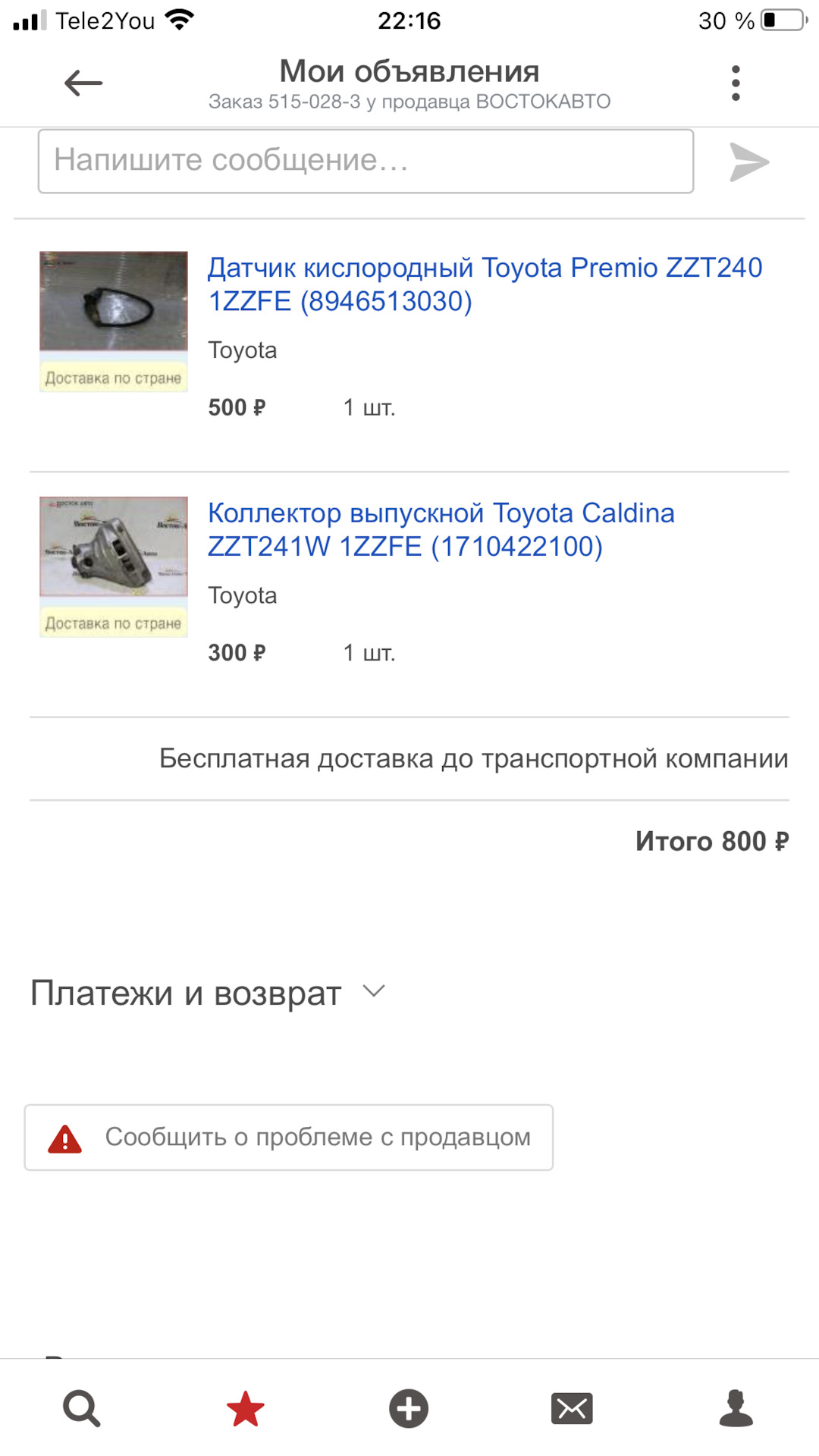Screen dimensions: 819x1456
Task: Tap the Напишите сообщение input field
Action: (366, 161)
